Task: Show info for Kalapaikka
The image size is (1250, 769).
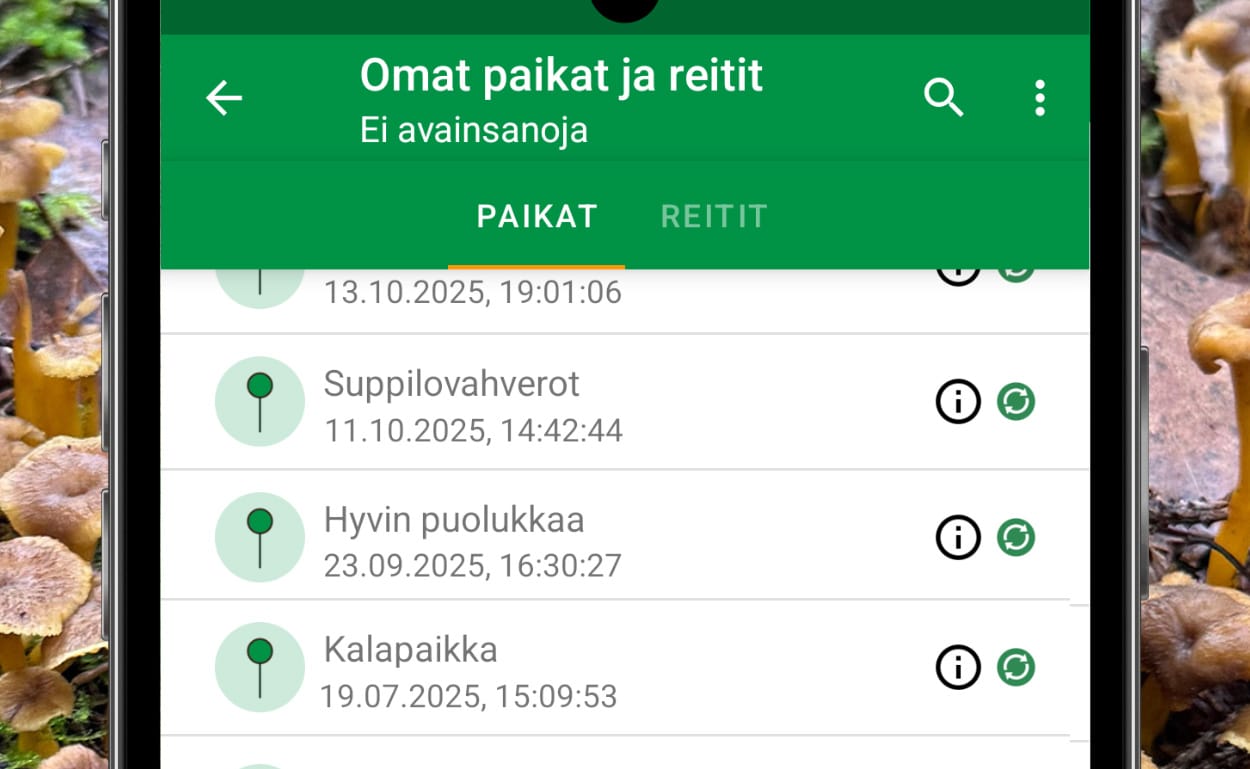Action: point(958,667)
